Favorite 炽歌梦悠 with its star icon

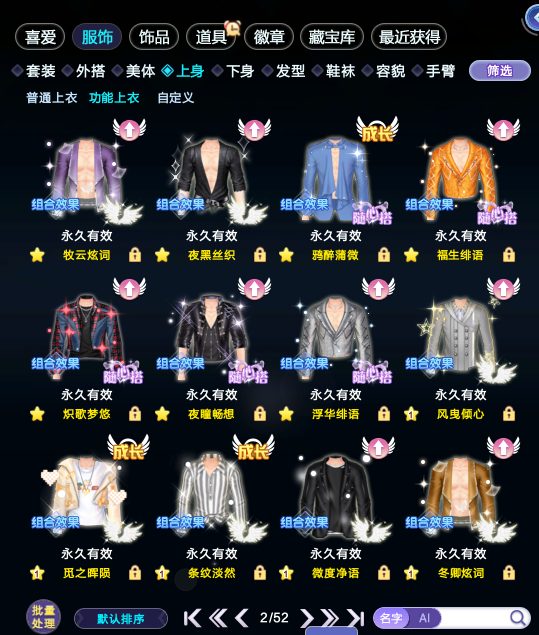click(37, 414)
